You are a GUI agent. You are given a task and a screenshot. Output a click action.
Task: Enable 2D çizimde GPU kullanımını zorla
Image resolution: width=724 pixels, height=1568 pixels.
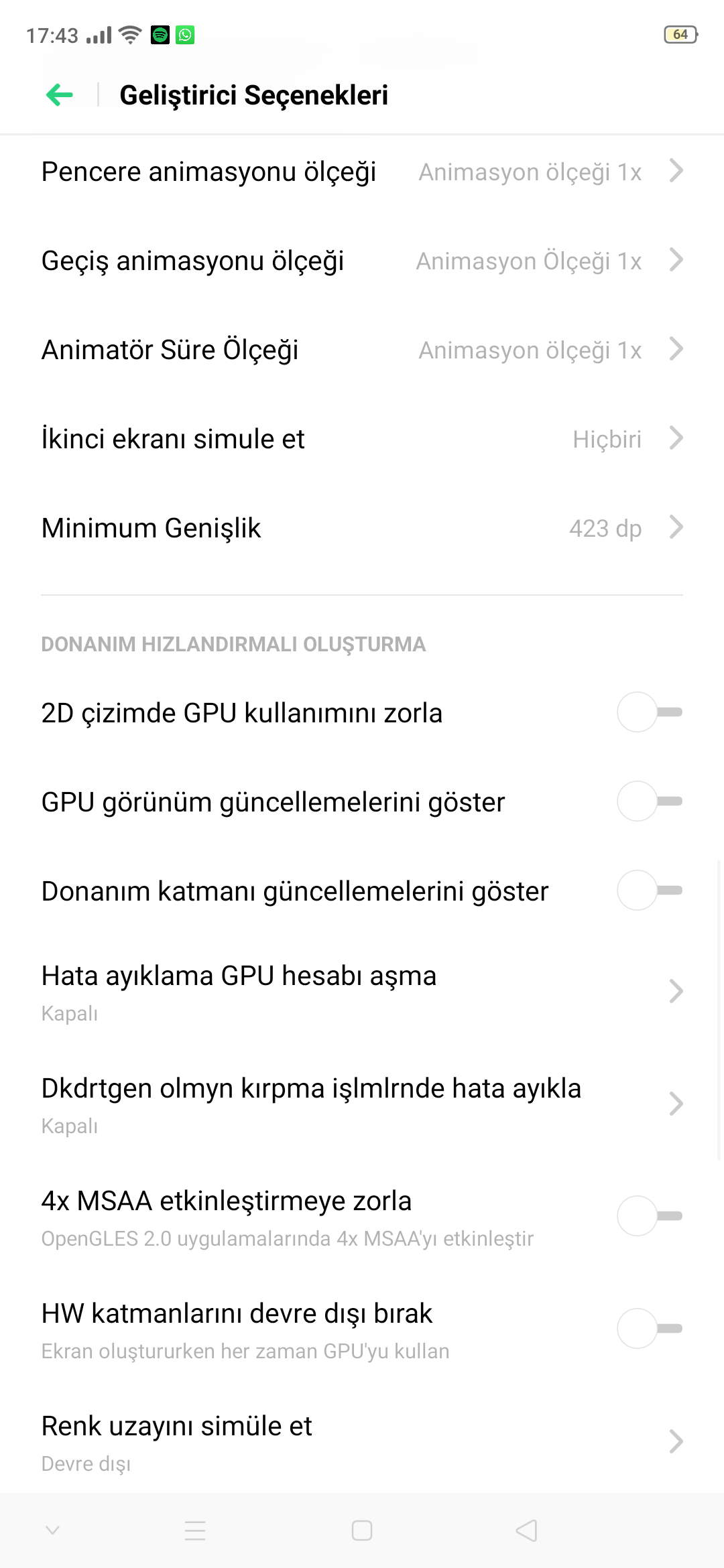click(x=649, y=712)
